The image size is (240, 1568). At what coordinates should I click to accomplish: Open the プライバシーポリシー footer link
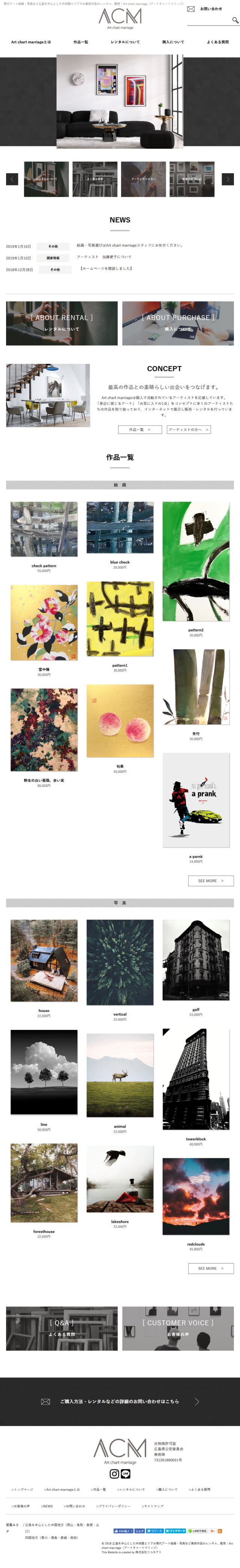tap(113, 1506)
